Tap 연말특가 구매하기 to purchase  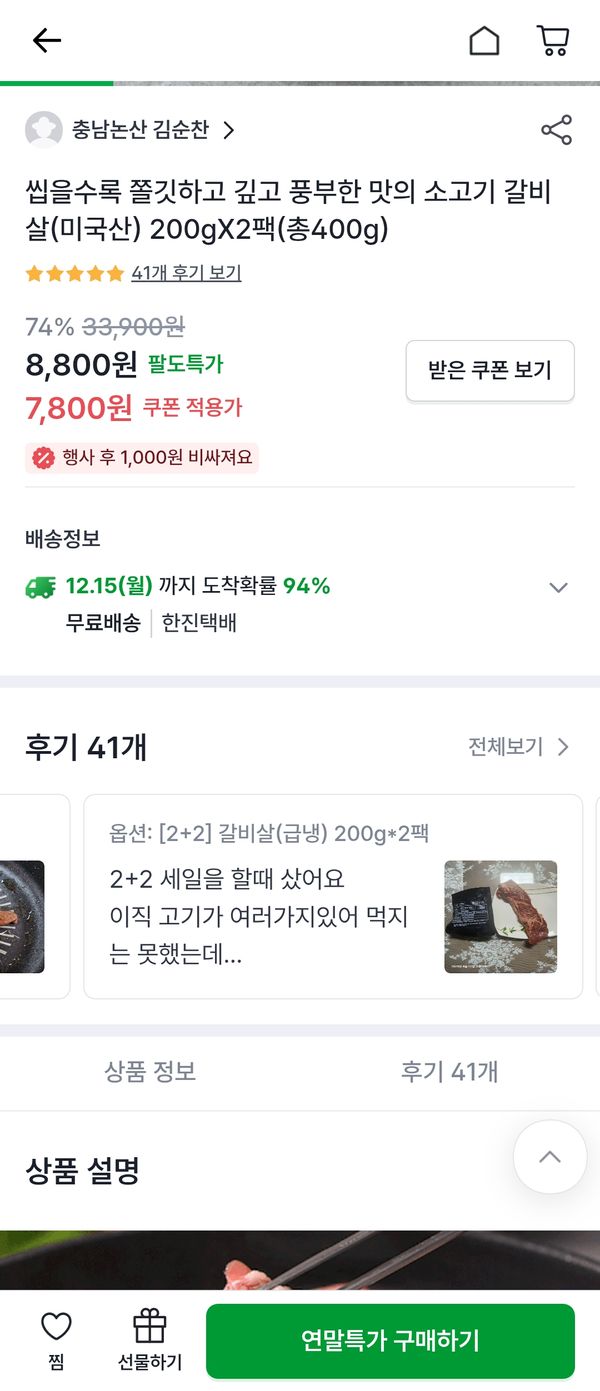pos(390,1340)
